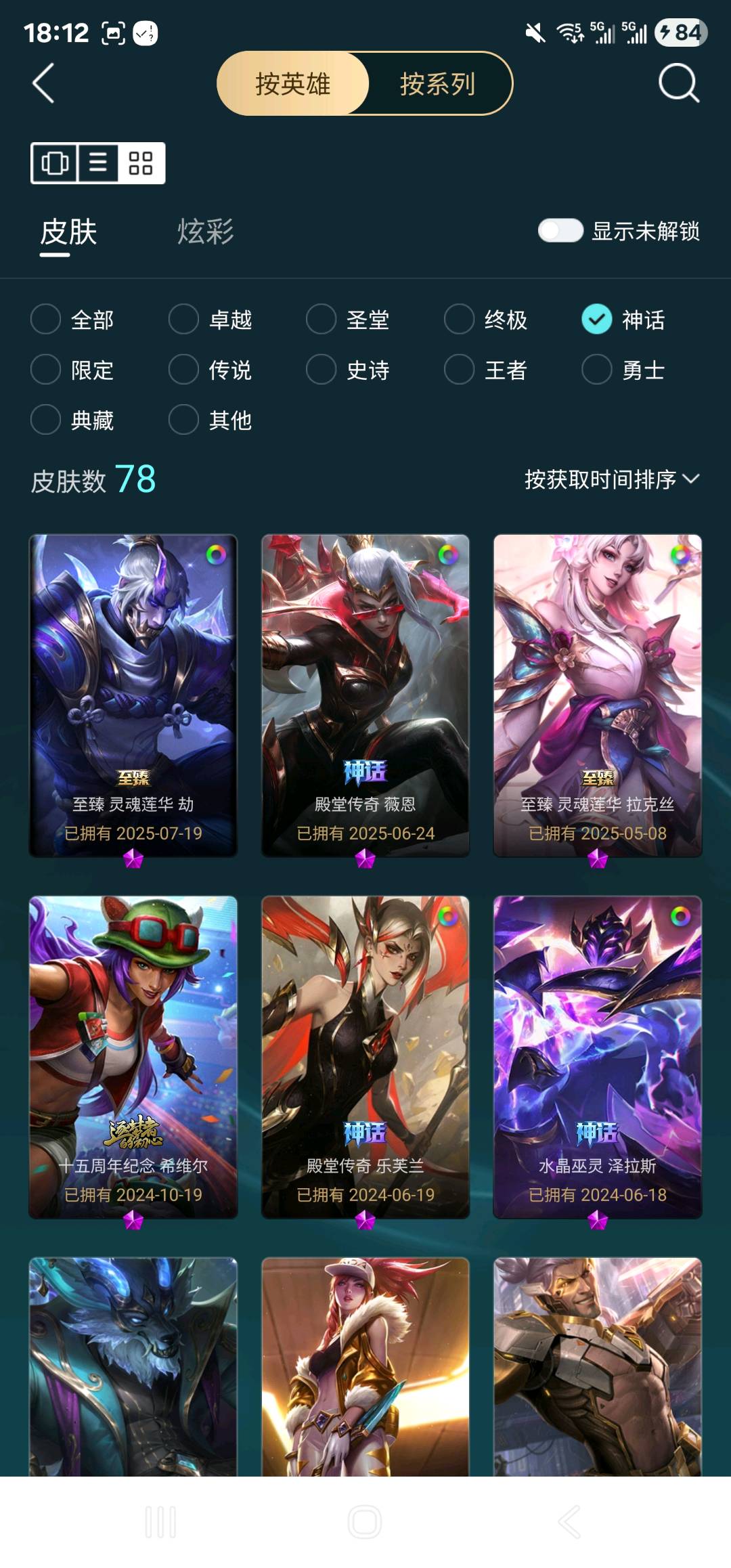The height and width of the screenshot is (1568, 731).
Task: Choose the 限定 filter
Action: 73,370
